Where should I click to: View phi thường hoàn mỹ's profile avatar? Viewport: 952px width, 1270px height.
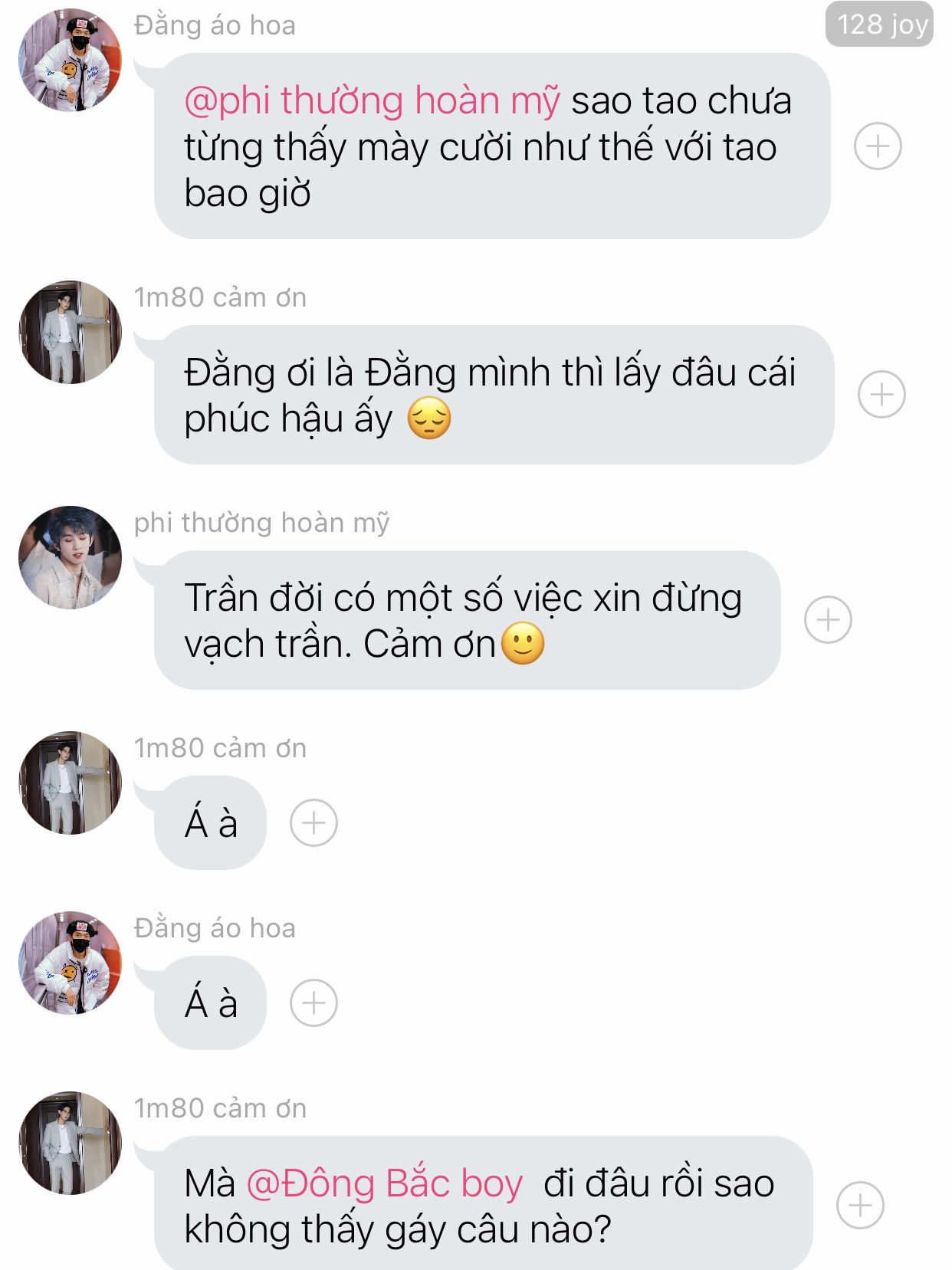(x=70, y=557)
